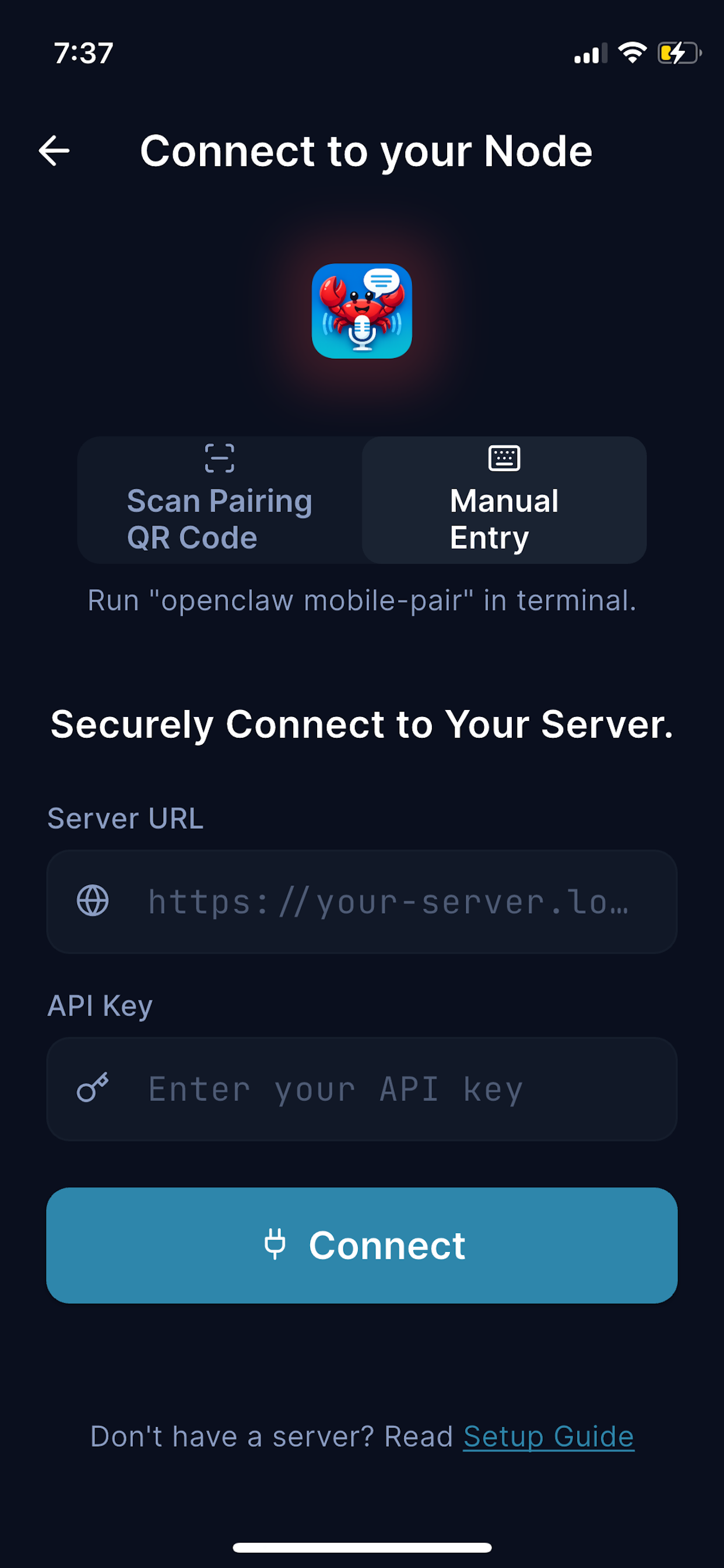
Task: Open the Setup Guide link
Action: [x=547, y=1437]
